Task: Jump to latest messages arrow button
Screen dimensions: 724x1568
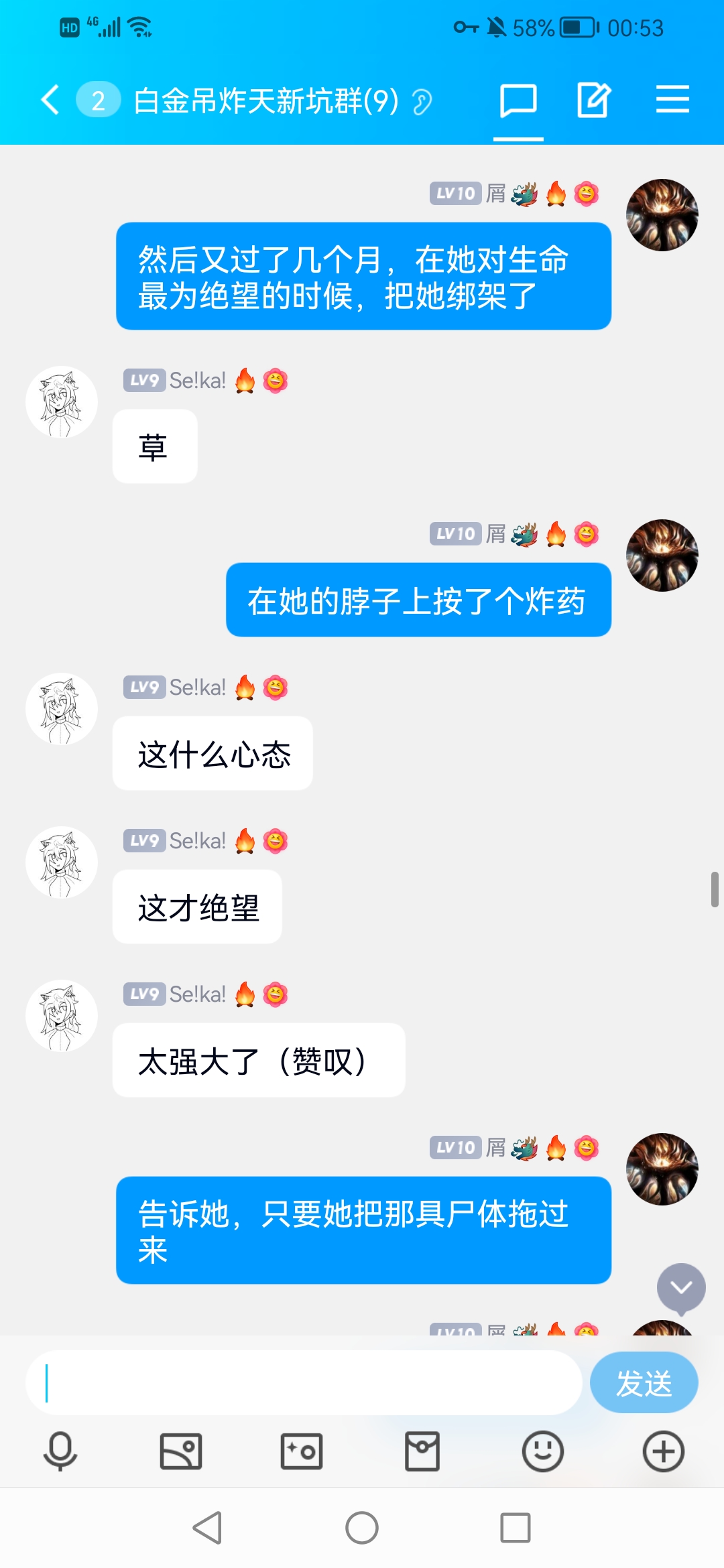Action: 681,1287
